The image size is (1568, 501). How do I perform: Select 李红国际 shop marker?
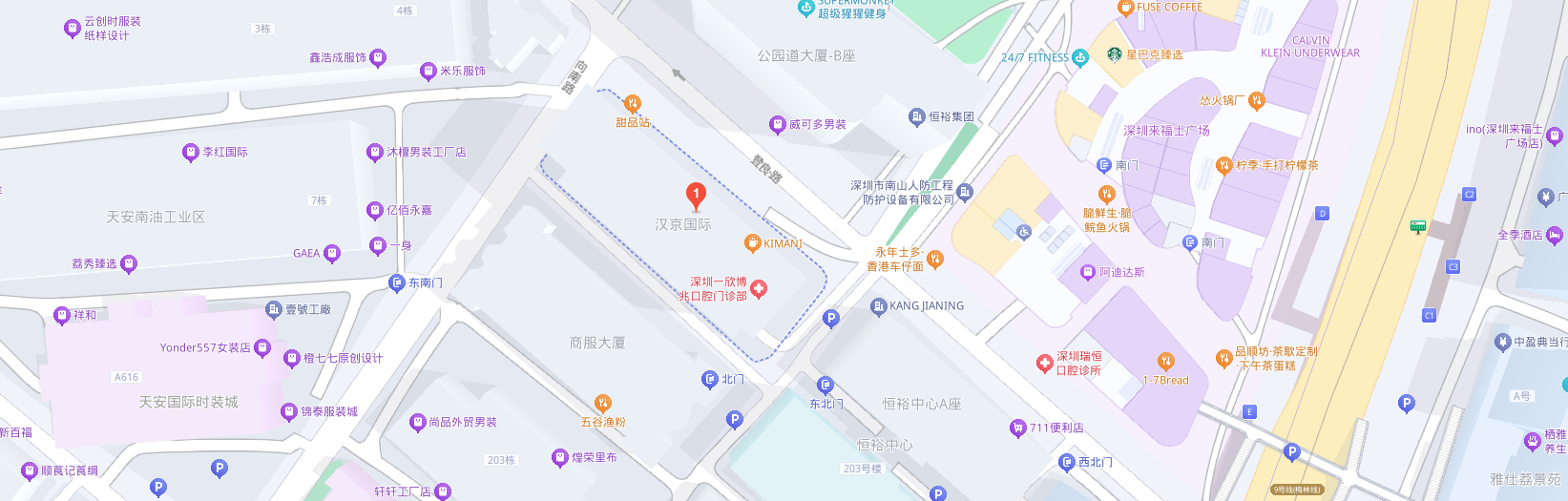pyautogui.click(x=190, y=152)
